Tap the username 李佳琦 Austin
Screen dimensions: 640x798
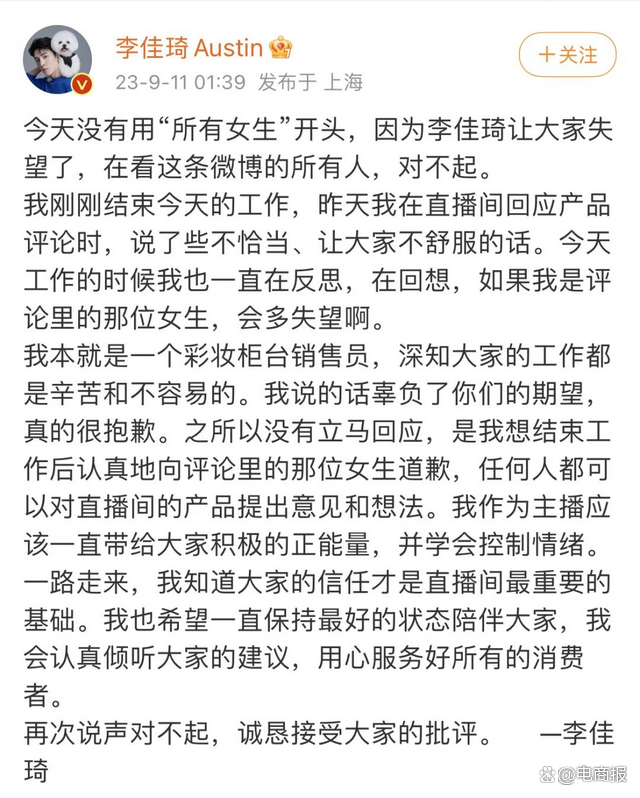pyautogui.click(x=187, y=47)
